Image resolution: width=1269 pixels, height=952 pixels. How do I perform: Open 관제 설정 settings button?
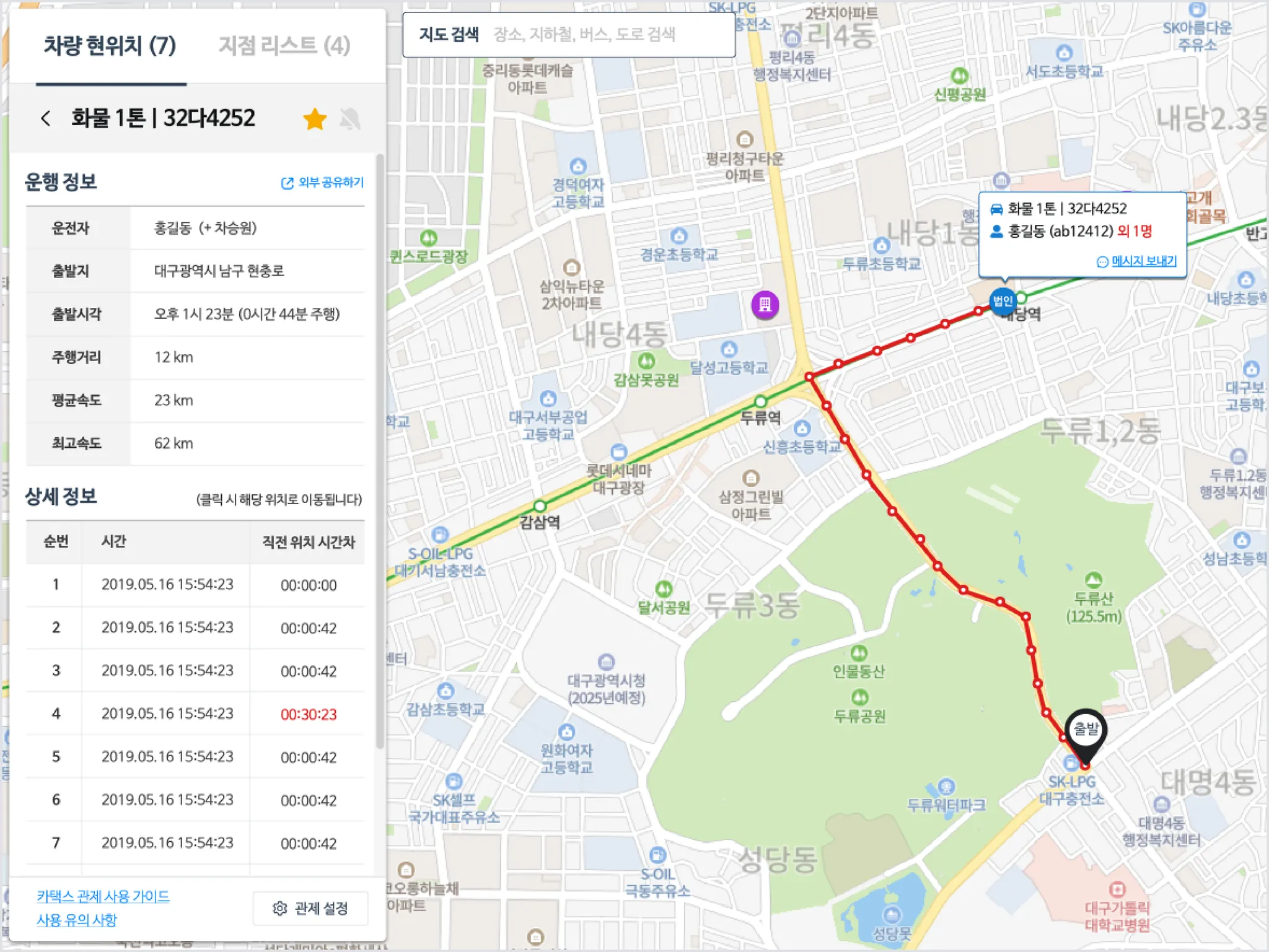[x=310, y=909]
